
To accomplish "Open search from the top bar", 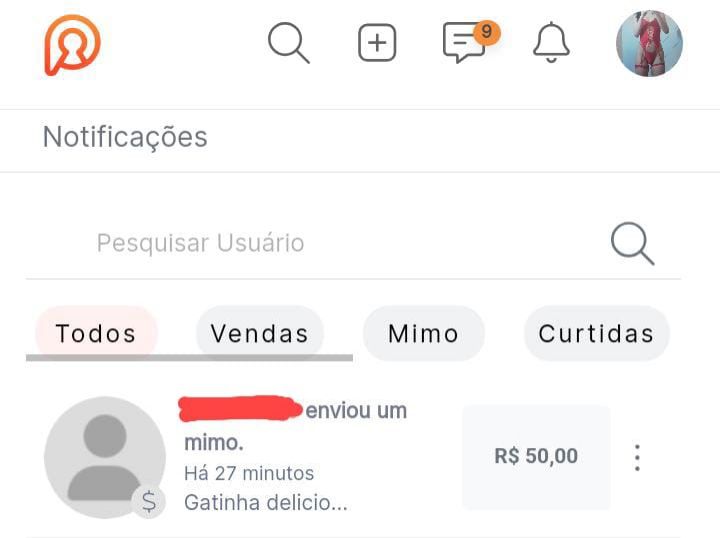I will click(x=289, y=44).
